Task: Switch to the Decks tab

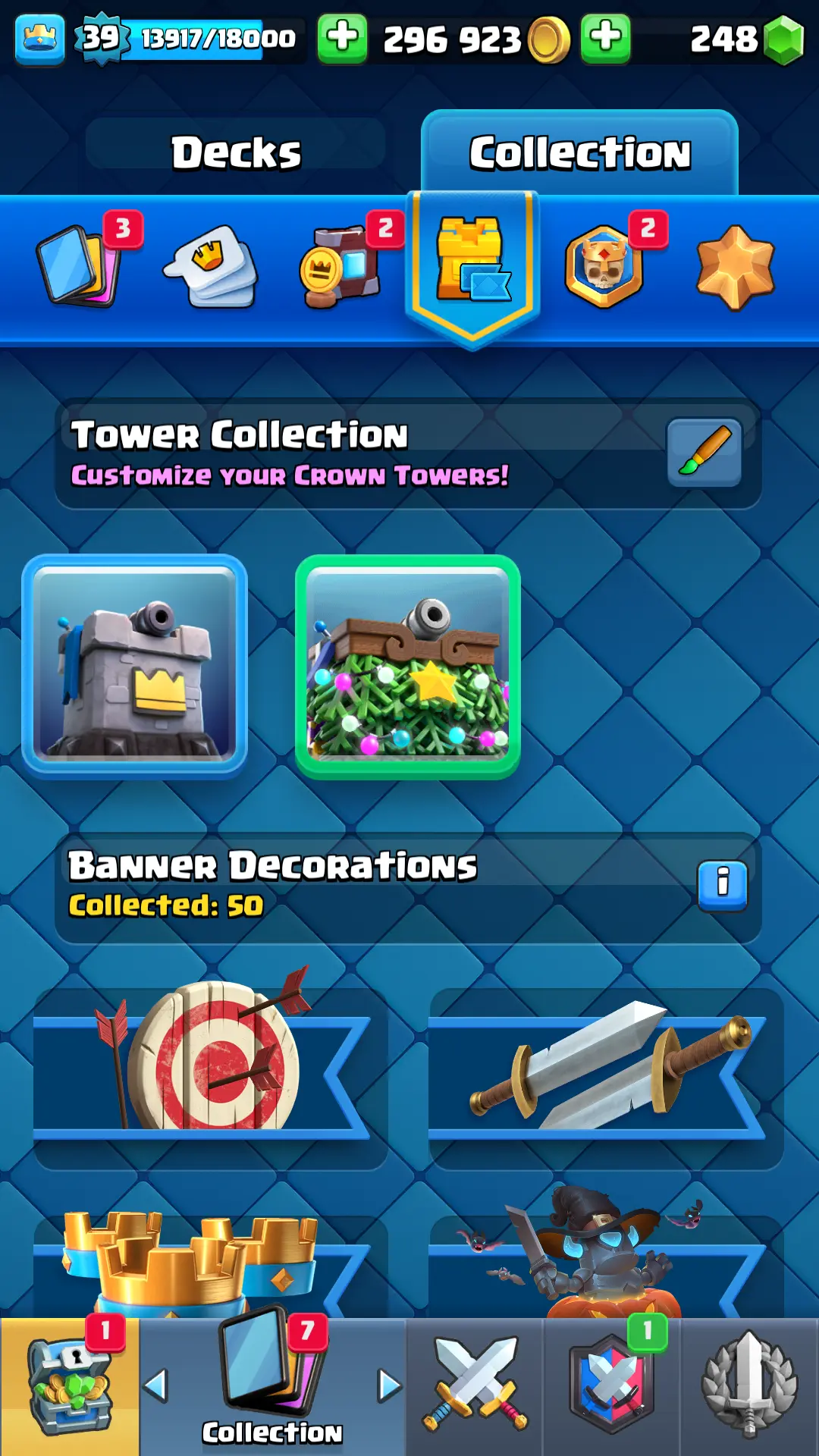Action: click(x=236, y=152)
